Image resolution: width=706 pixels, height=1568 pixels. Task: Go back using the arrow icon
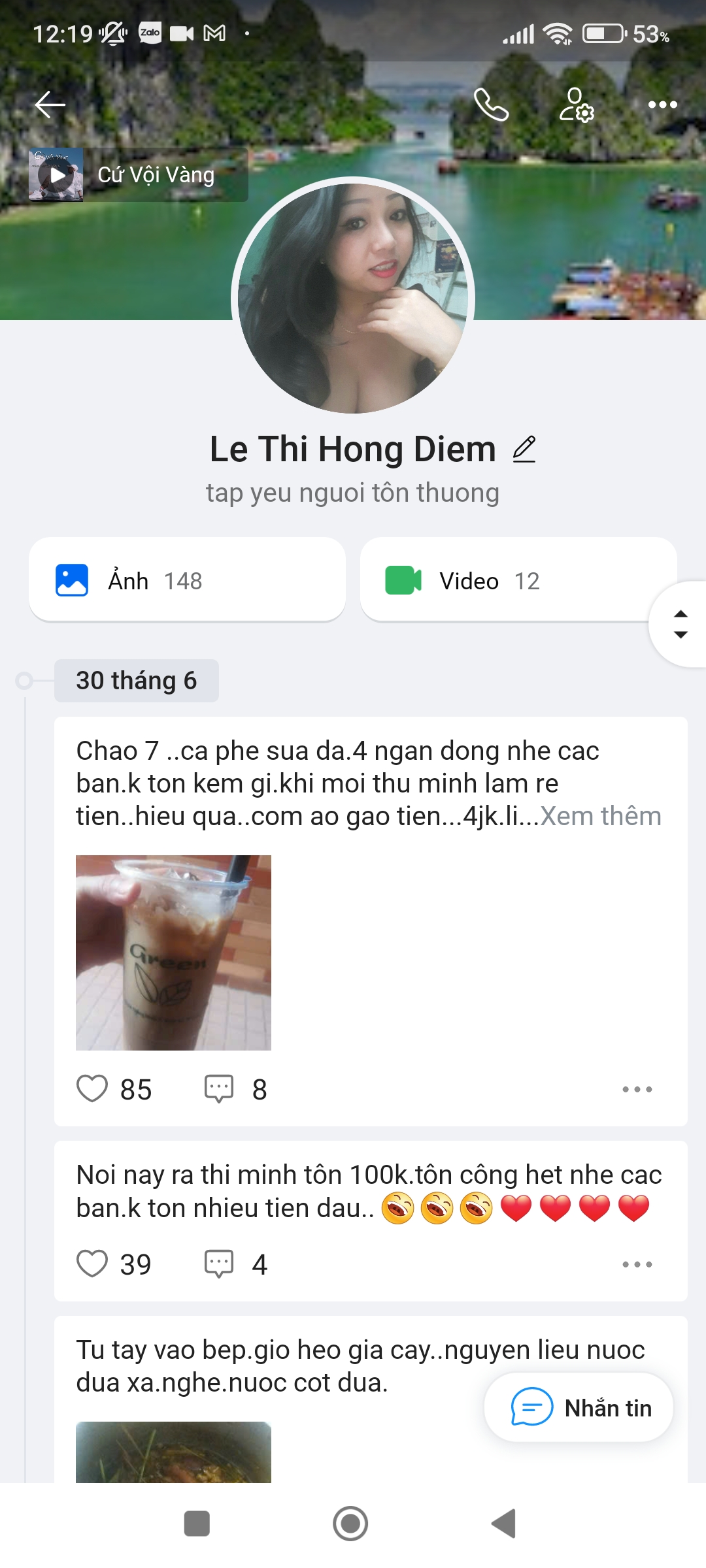(x=50, y=105)
